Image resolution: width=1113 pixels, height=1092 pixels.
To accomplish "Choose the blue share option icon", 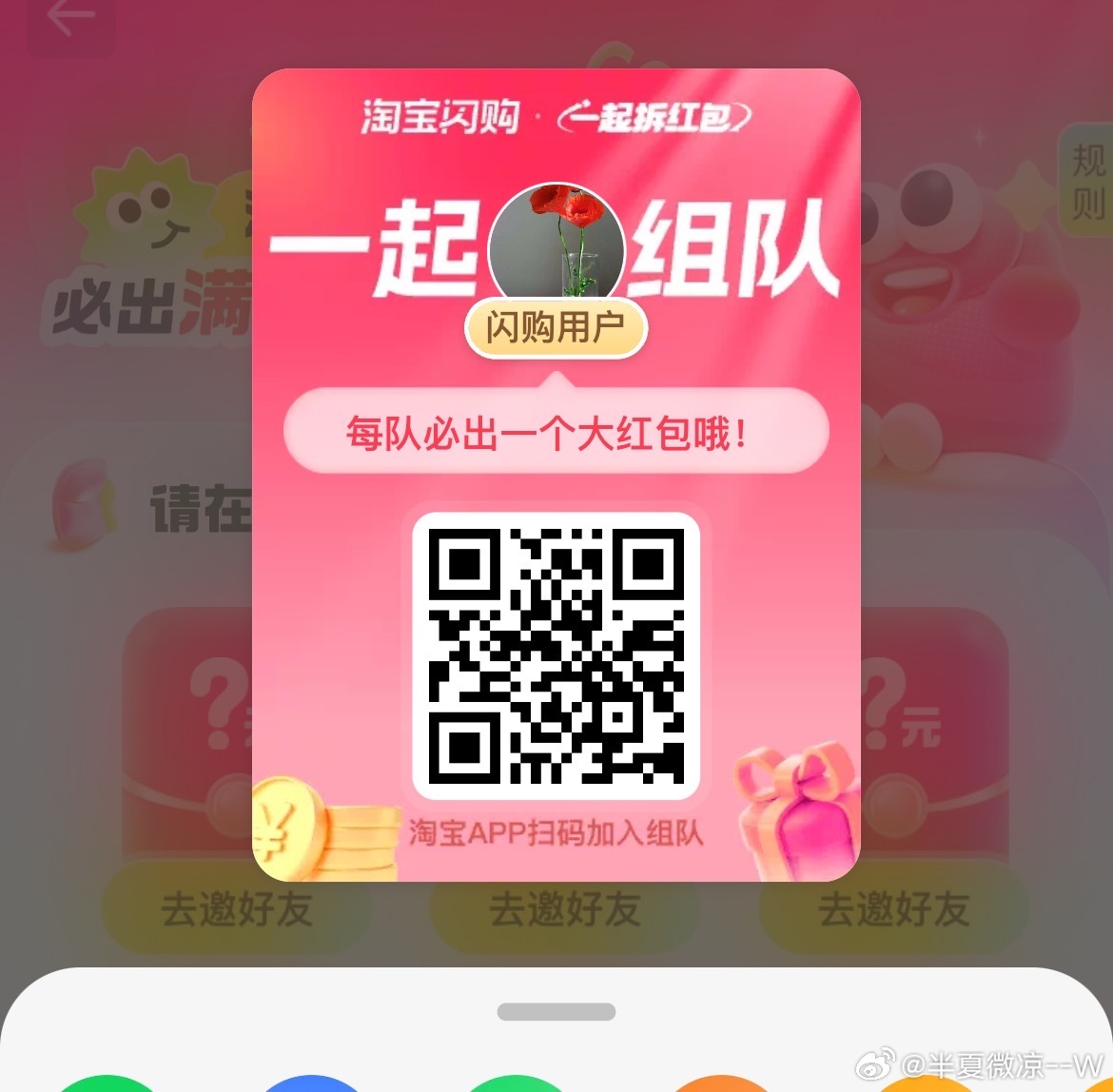I will click(x=312, y=1083).
